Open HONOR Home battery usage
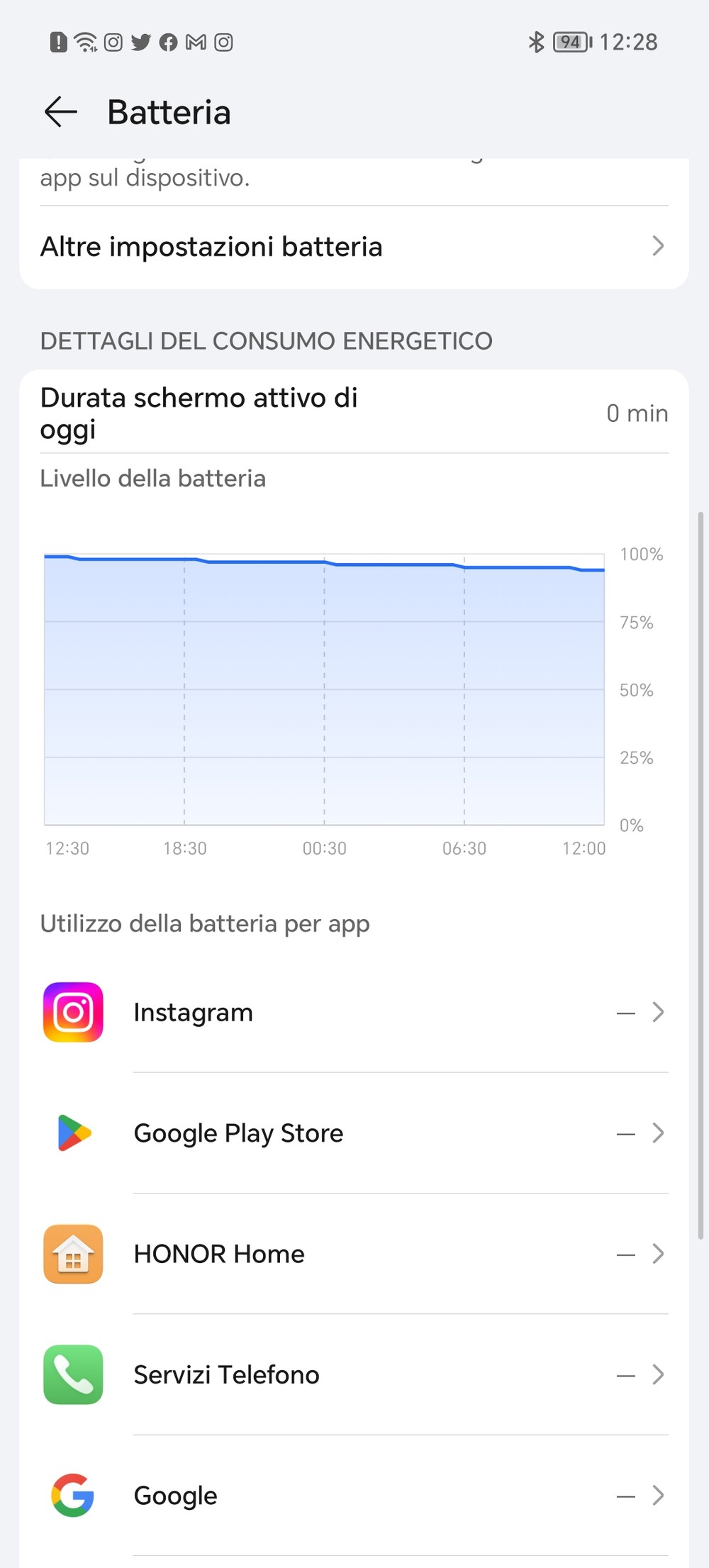The image size is (709, 1568). click(354, 1254)
